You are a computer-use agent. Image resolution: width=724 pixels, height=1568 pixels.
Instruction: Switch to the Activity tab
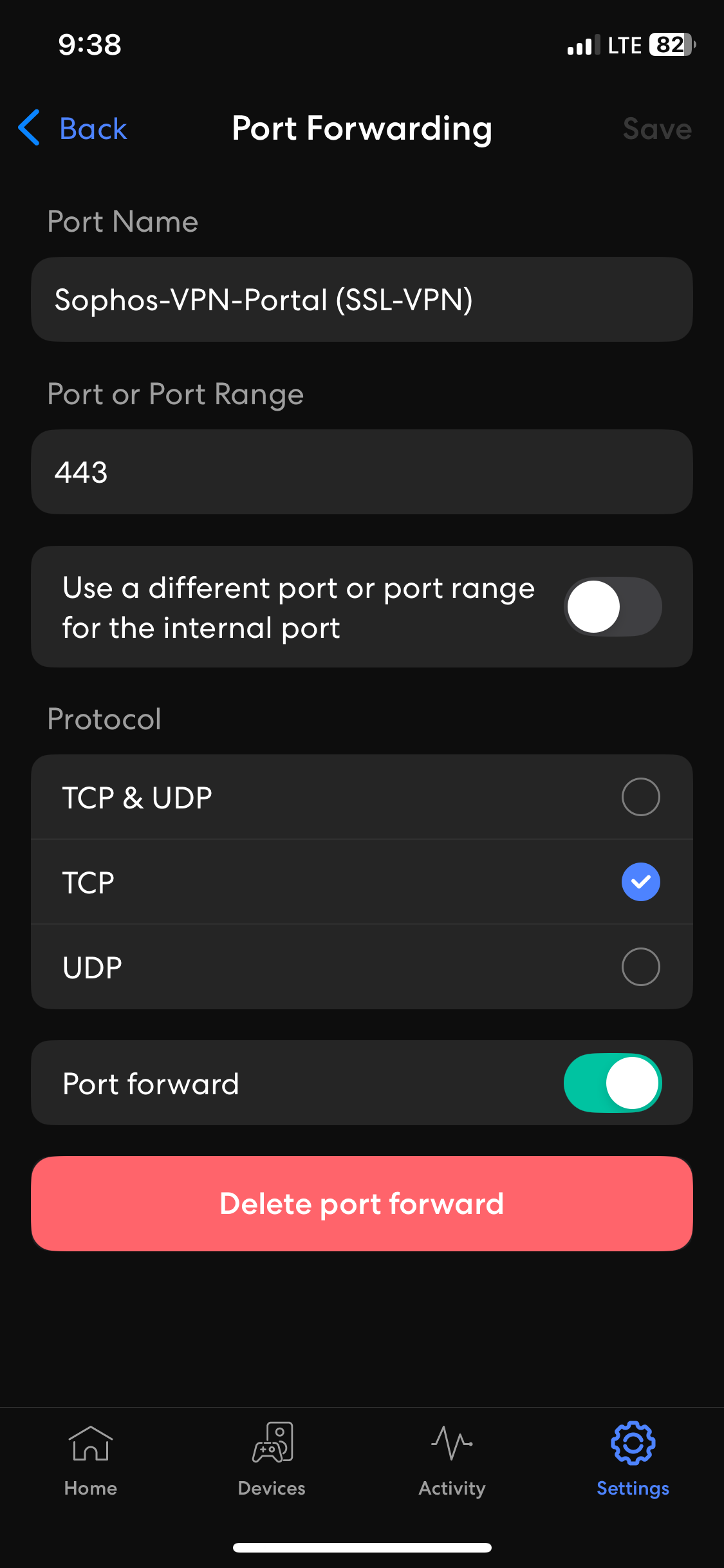(452, 1460)
